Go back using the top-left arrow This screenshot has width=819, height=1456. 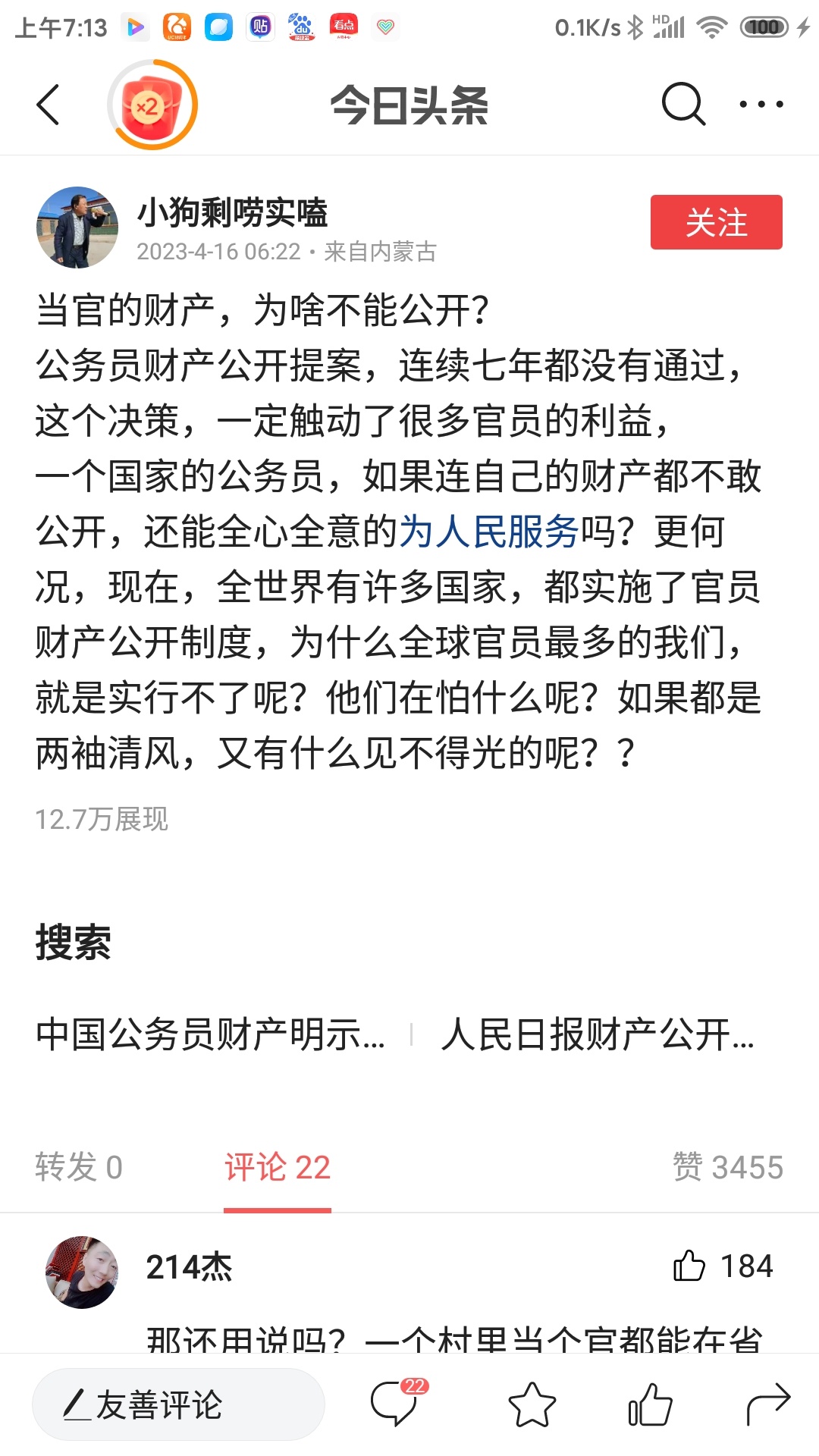pos(48,105)
